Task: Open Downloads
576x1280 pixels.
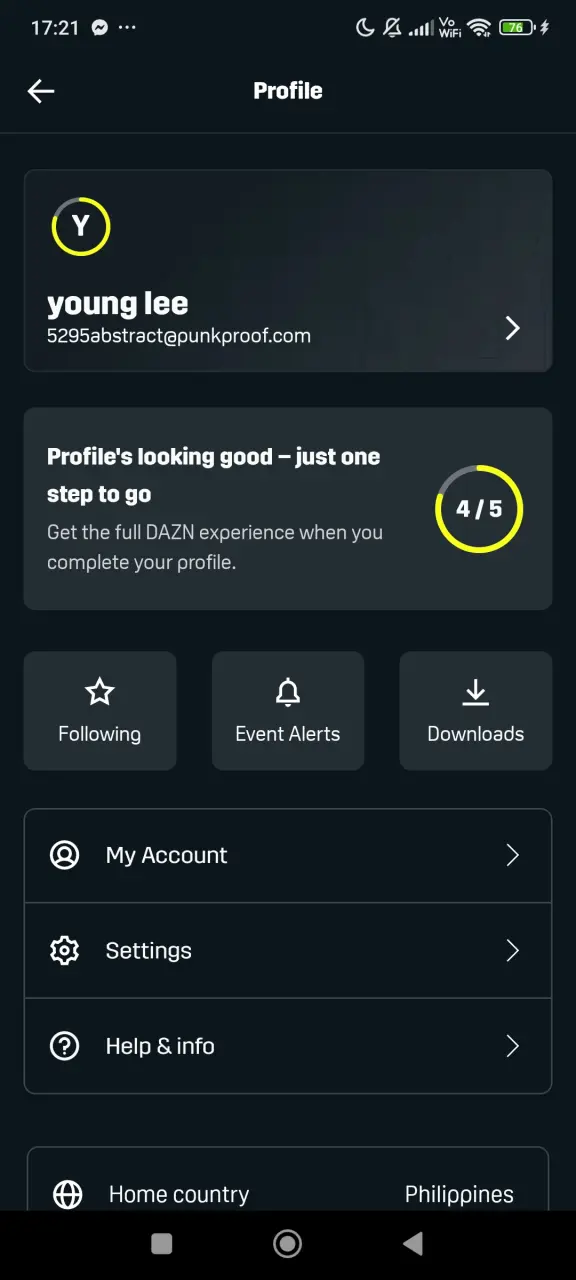Action: click(476, 711)
